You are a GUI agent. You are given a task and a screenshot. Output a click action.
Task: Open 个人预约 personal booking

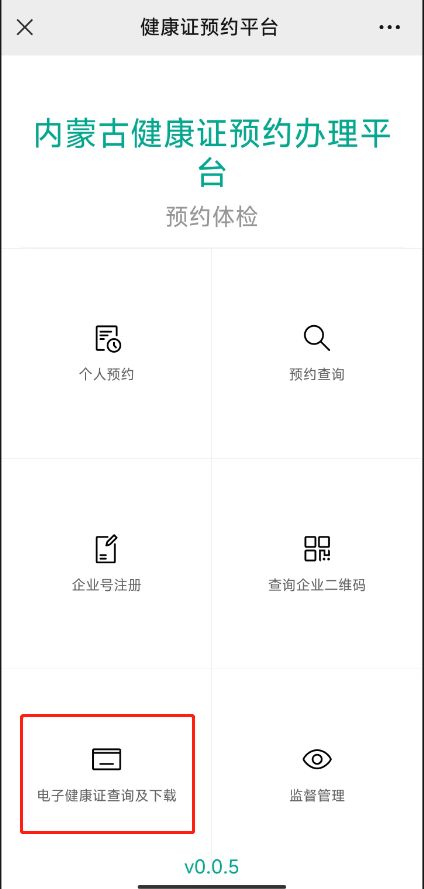106,353
